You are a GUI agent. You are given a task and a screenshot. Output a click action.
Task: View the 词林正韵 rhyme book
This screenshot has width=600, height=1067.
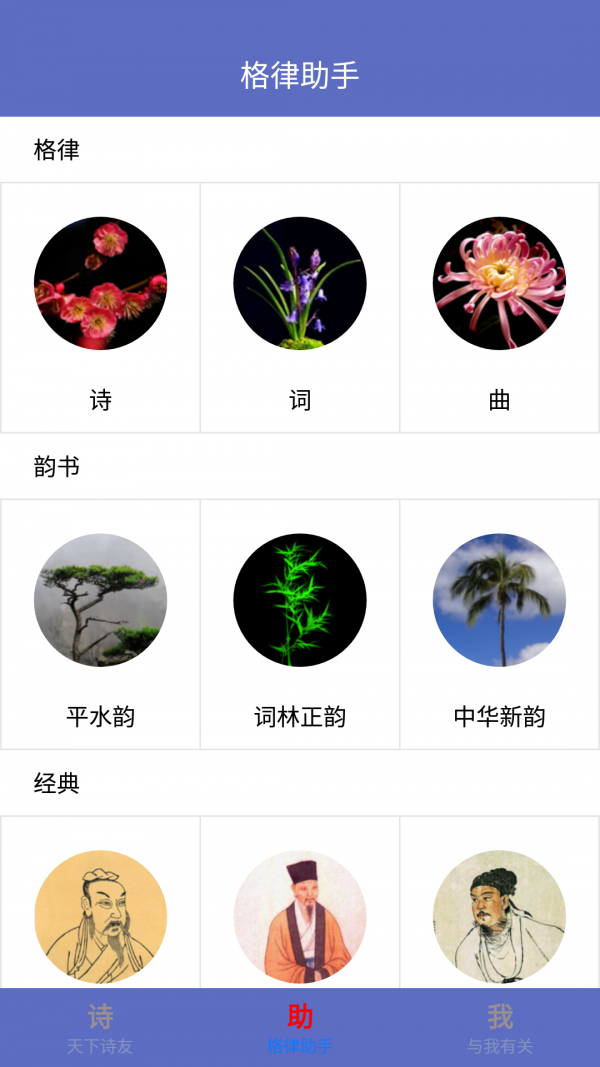[x=300, y=624]
